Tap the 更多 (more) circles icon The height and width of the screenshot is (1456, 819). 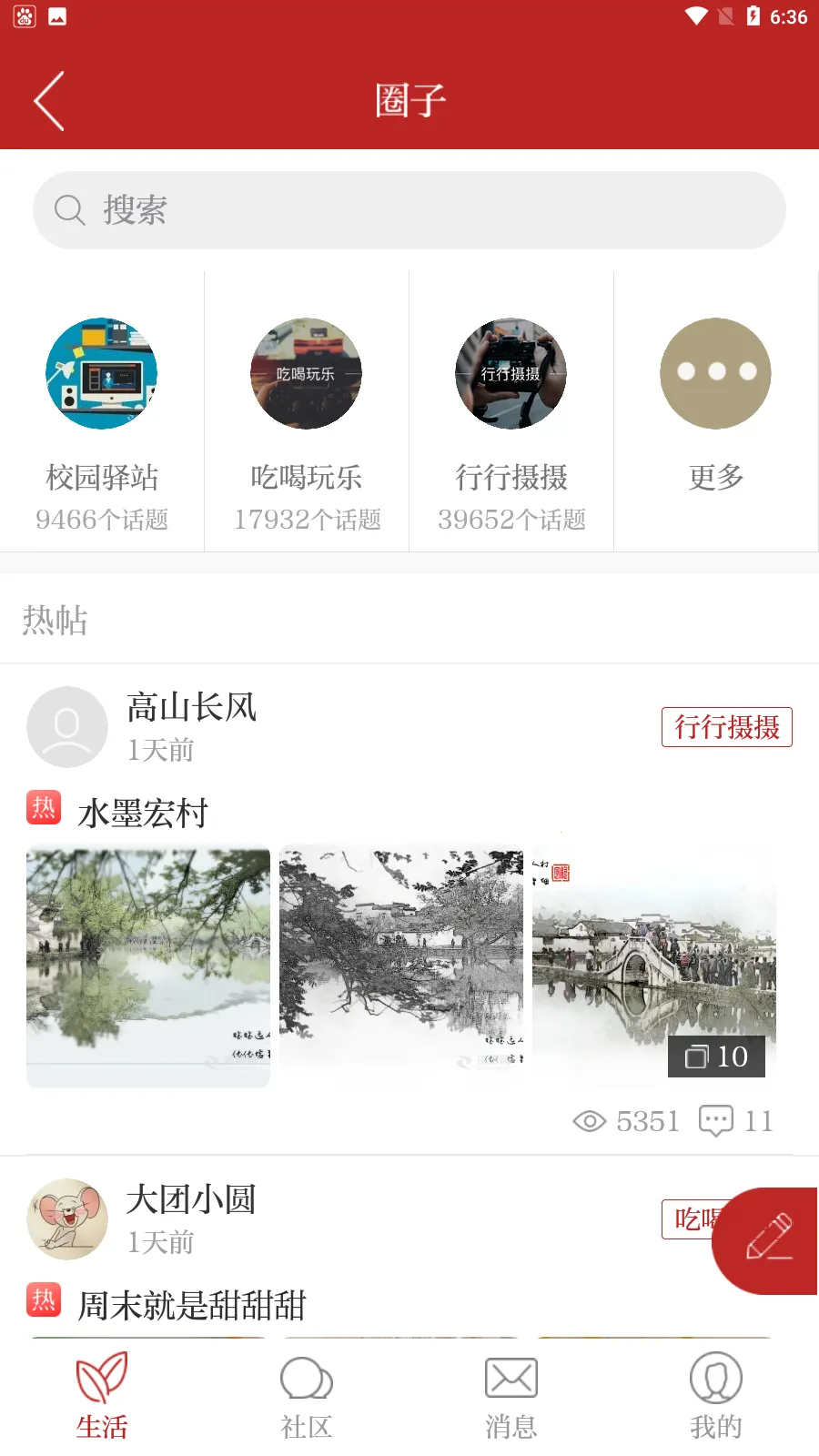[x=715, y=373]
